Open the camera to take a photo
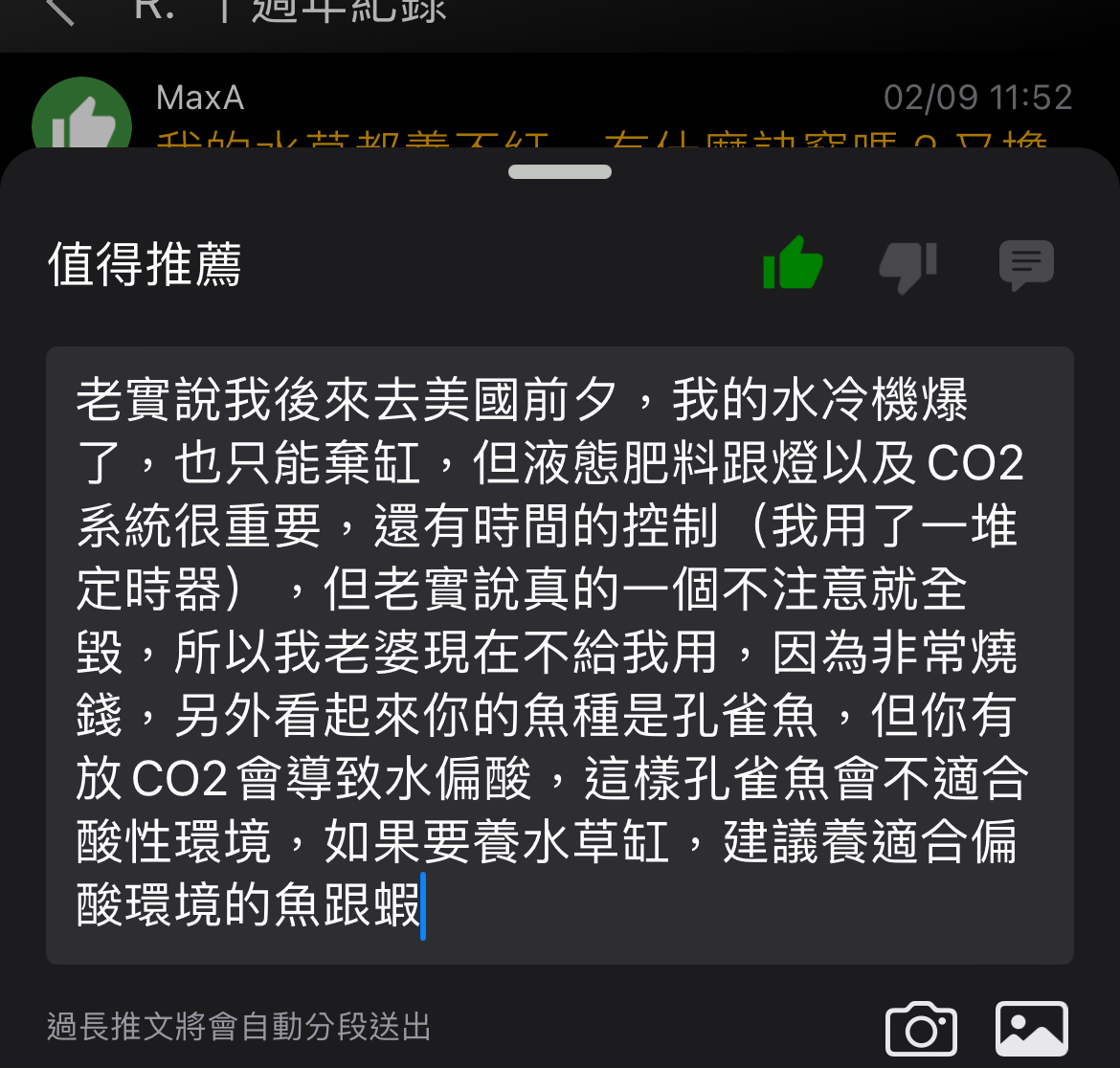1120x1068 pixels. point(921,1029)
